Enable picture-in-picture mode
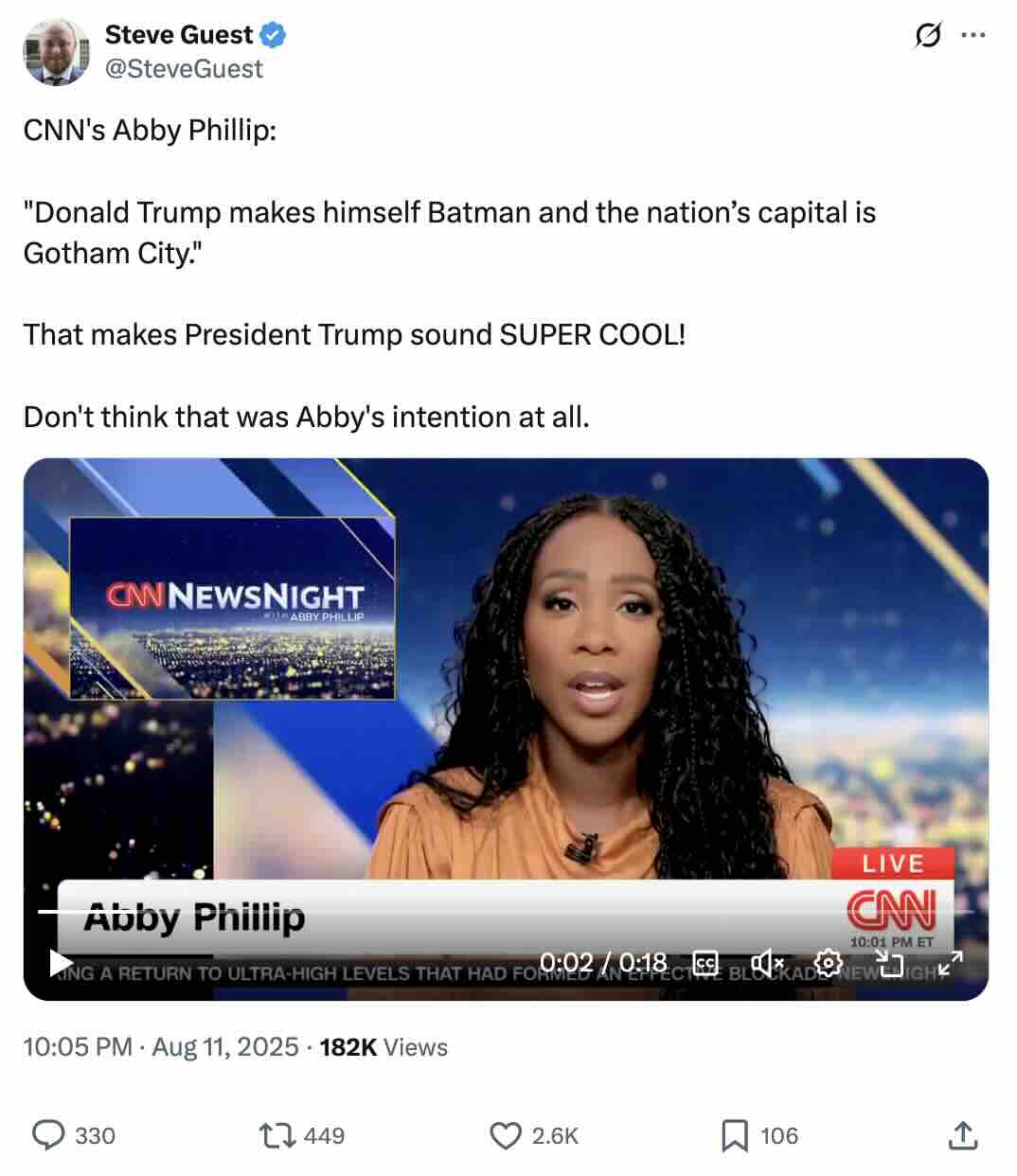The image size is (1017, 1176). pyautogui.click(x=888, y=964)
